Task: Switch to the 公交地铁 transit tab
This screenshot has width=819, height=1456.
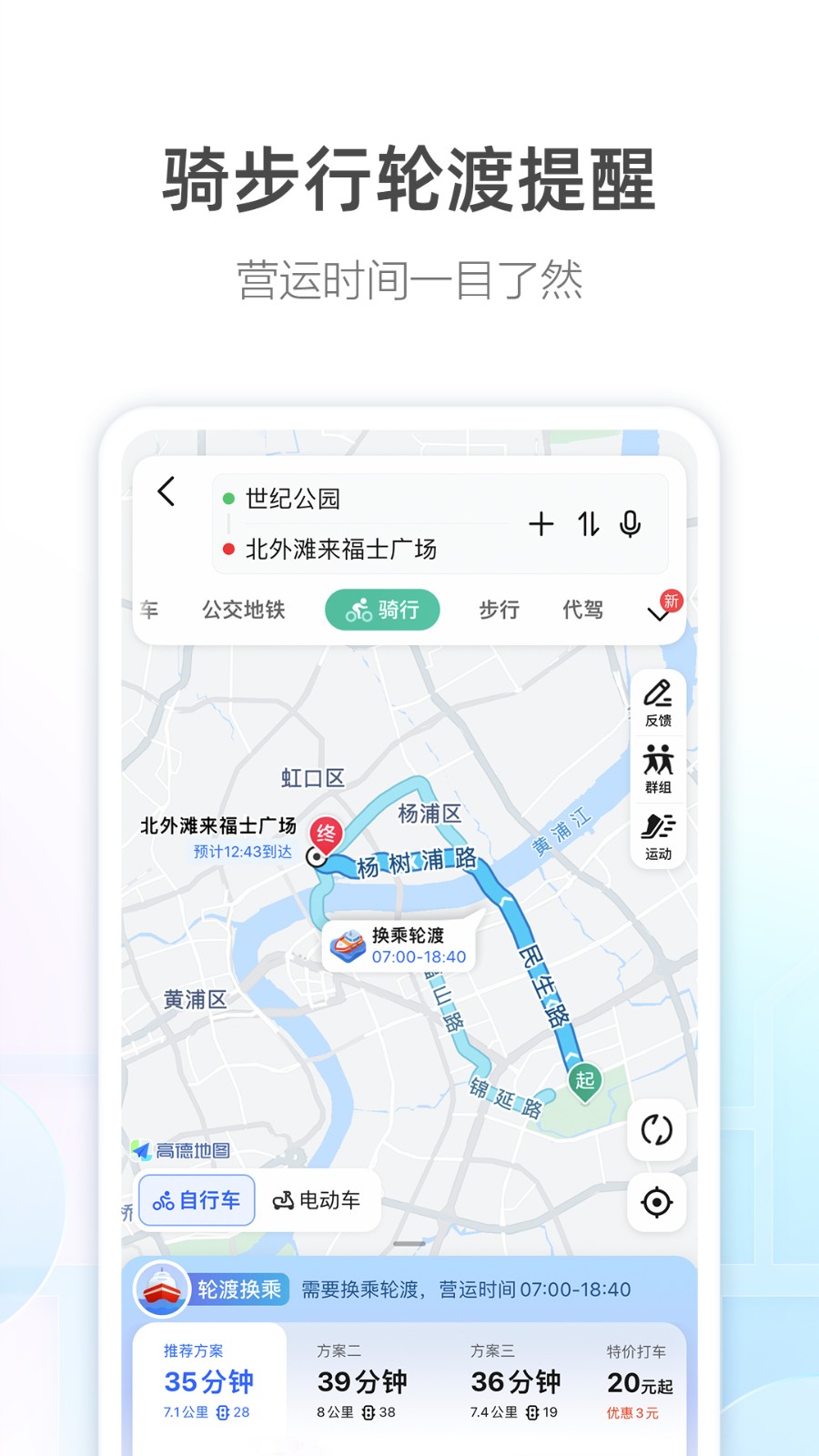Action: tap(244, 610)
